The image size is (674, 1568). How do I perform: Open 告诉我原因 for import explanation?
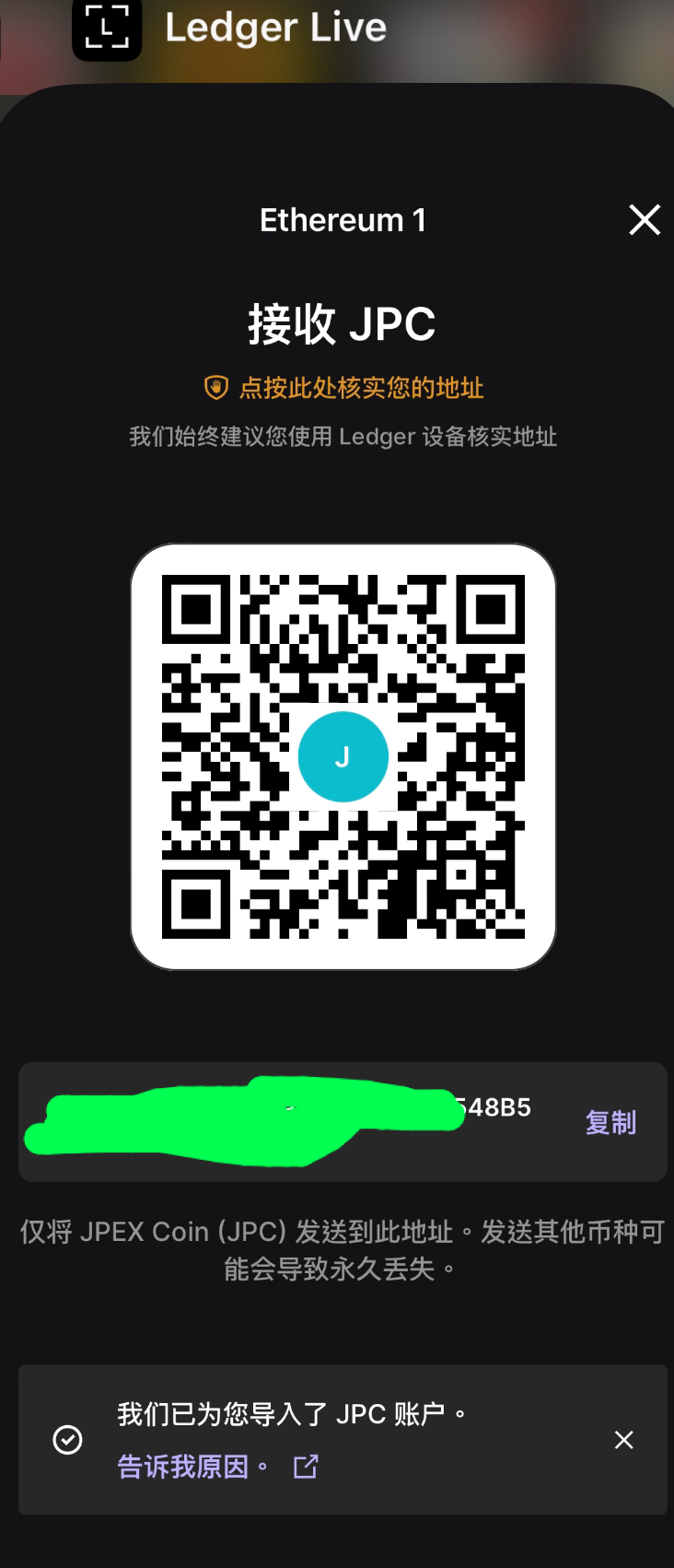[x=181, y=1466]
